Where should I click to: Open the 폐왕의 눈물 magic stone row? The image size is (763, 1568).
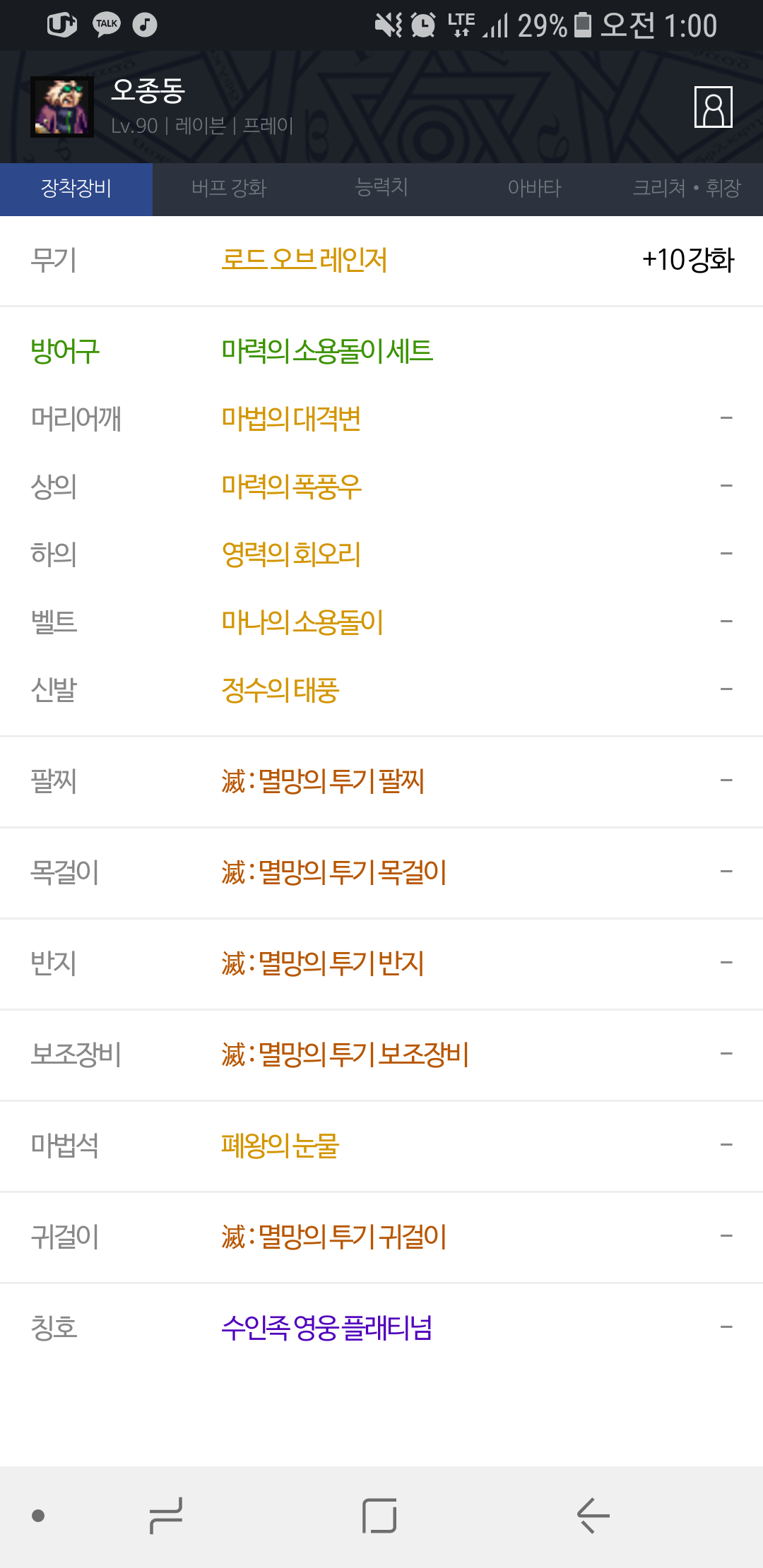pyautogui.click(x=280, y=1146)
